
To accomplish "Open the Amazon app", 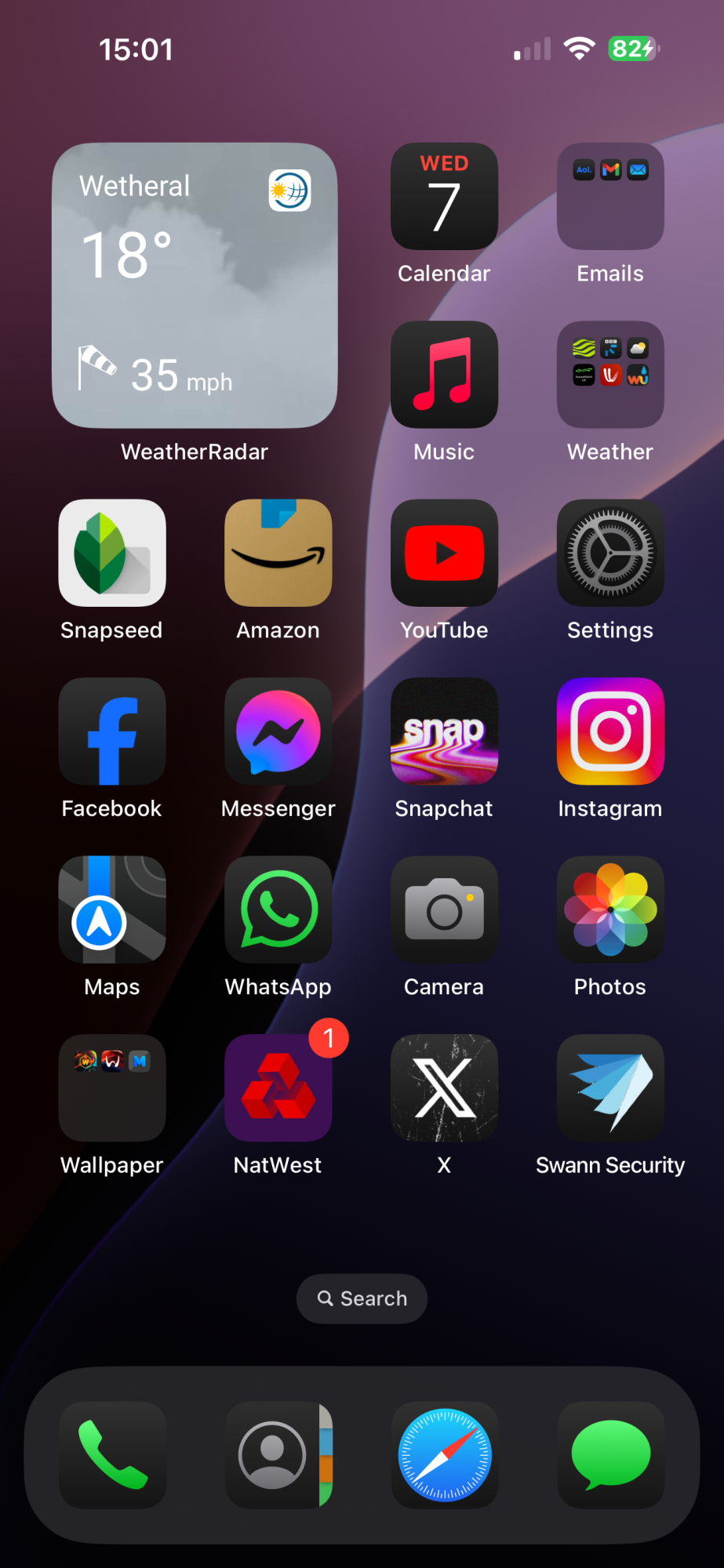I will [x=278, y=553].
